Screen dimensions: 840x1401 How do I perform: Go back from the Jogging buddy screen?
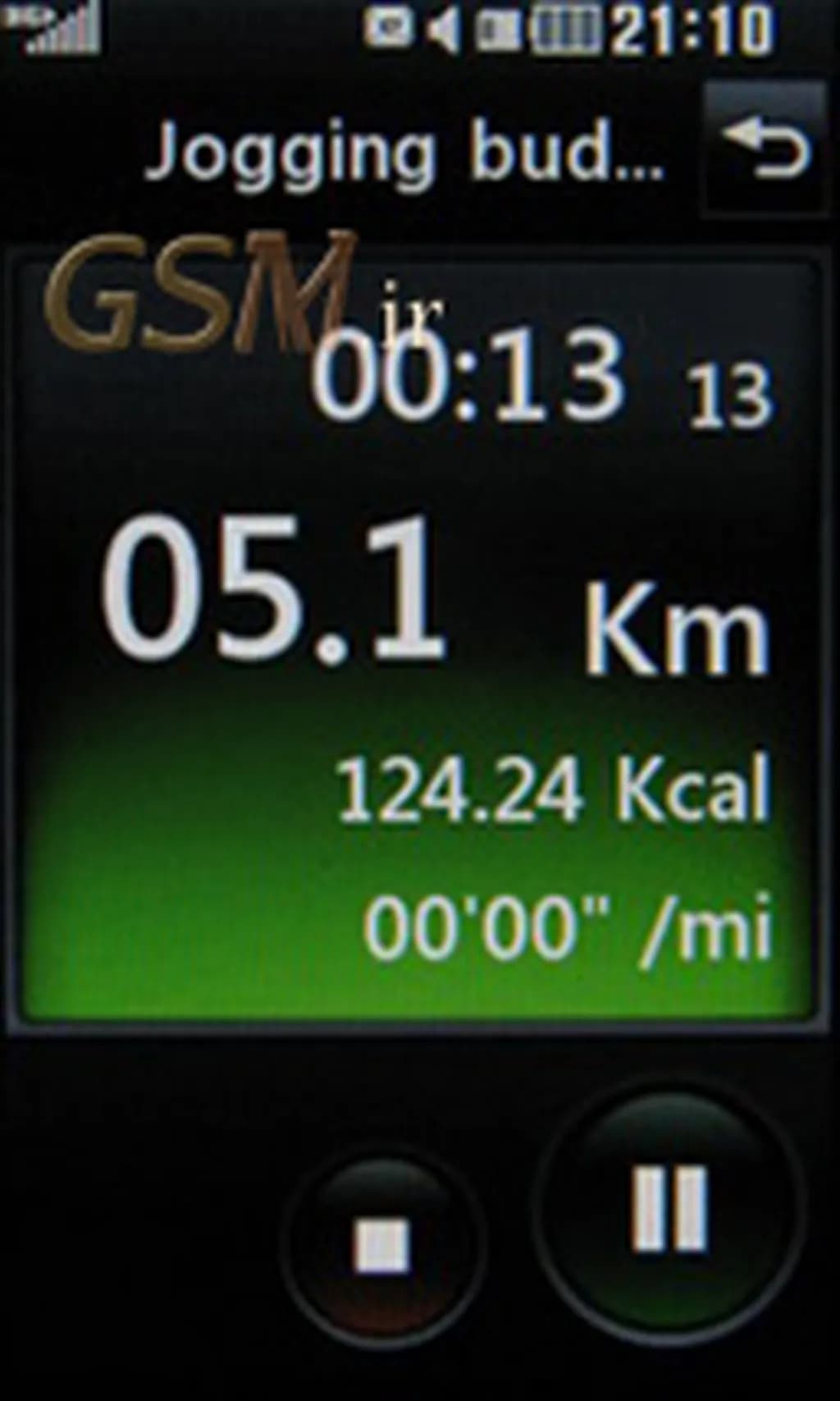tap(765, 149)
